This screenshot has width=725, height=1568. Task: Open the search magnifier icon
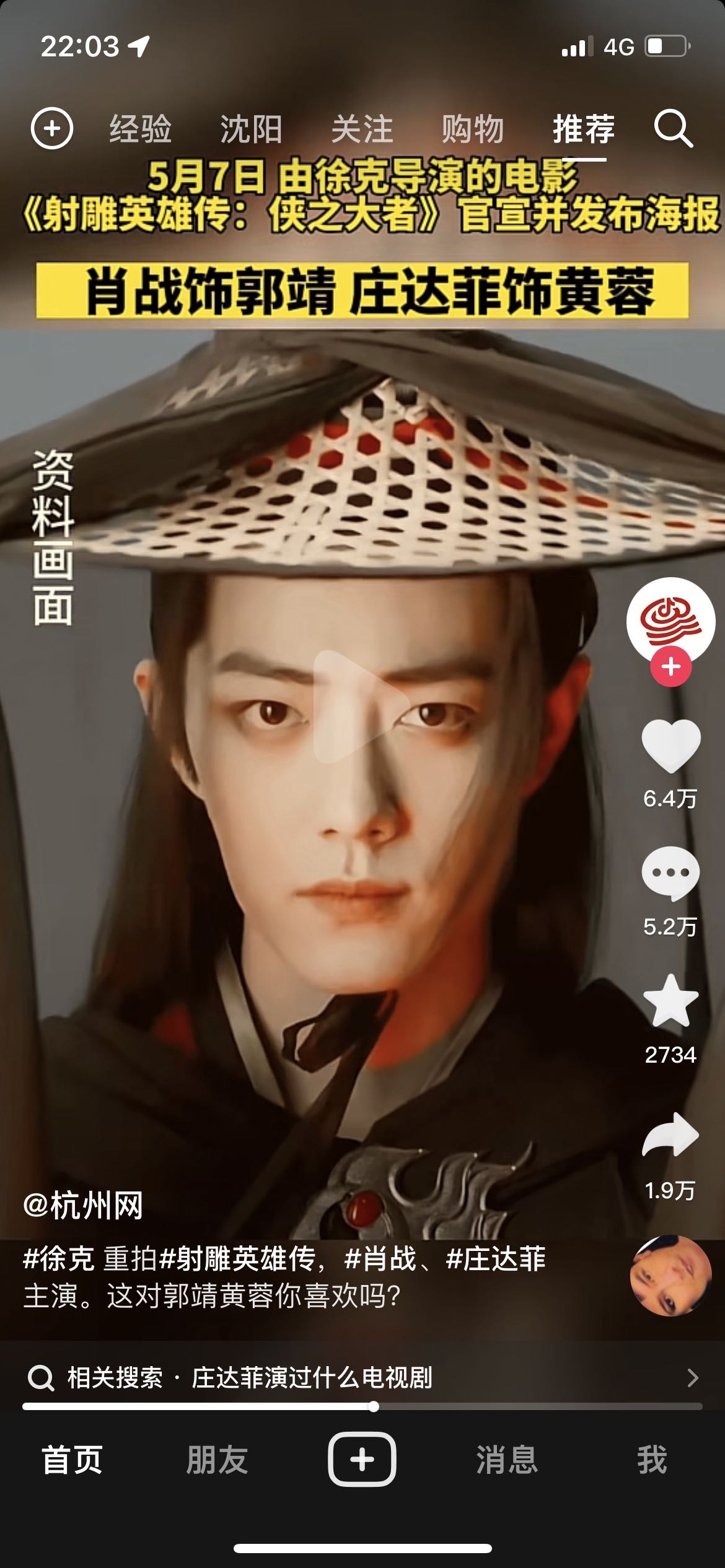click(x=673, y=129)
